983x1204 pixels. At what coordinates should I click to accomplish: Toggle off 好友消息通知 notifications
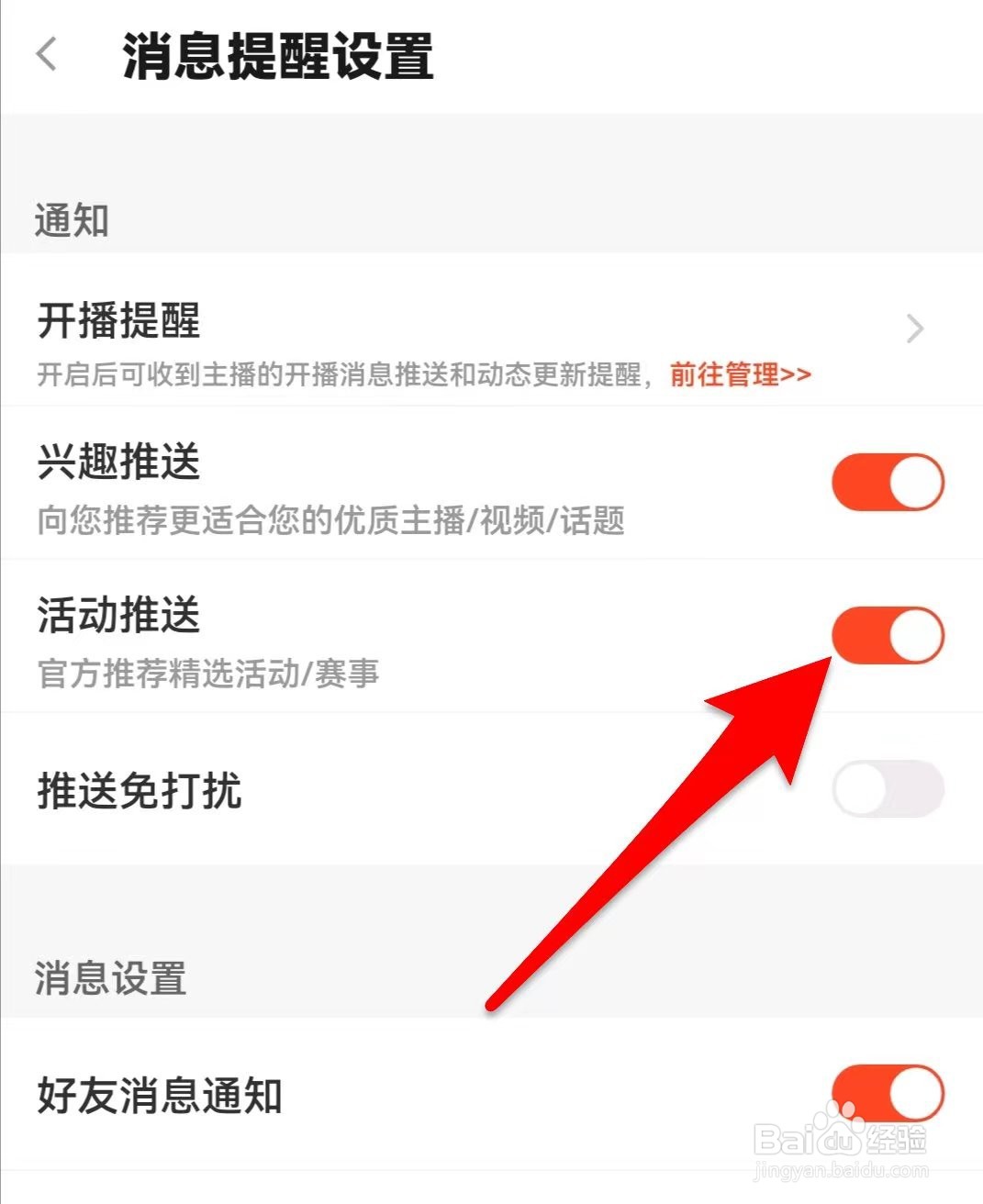pyautogui.click(x=888, y=1092)
